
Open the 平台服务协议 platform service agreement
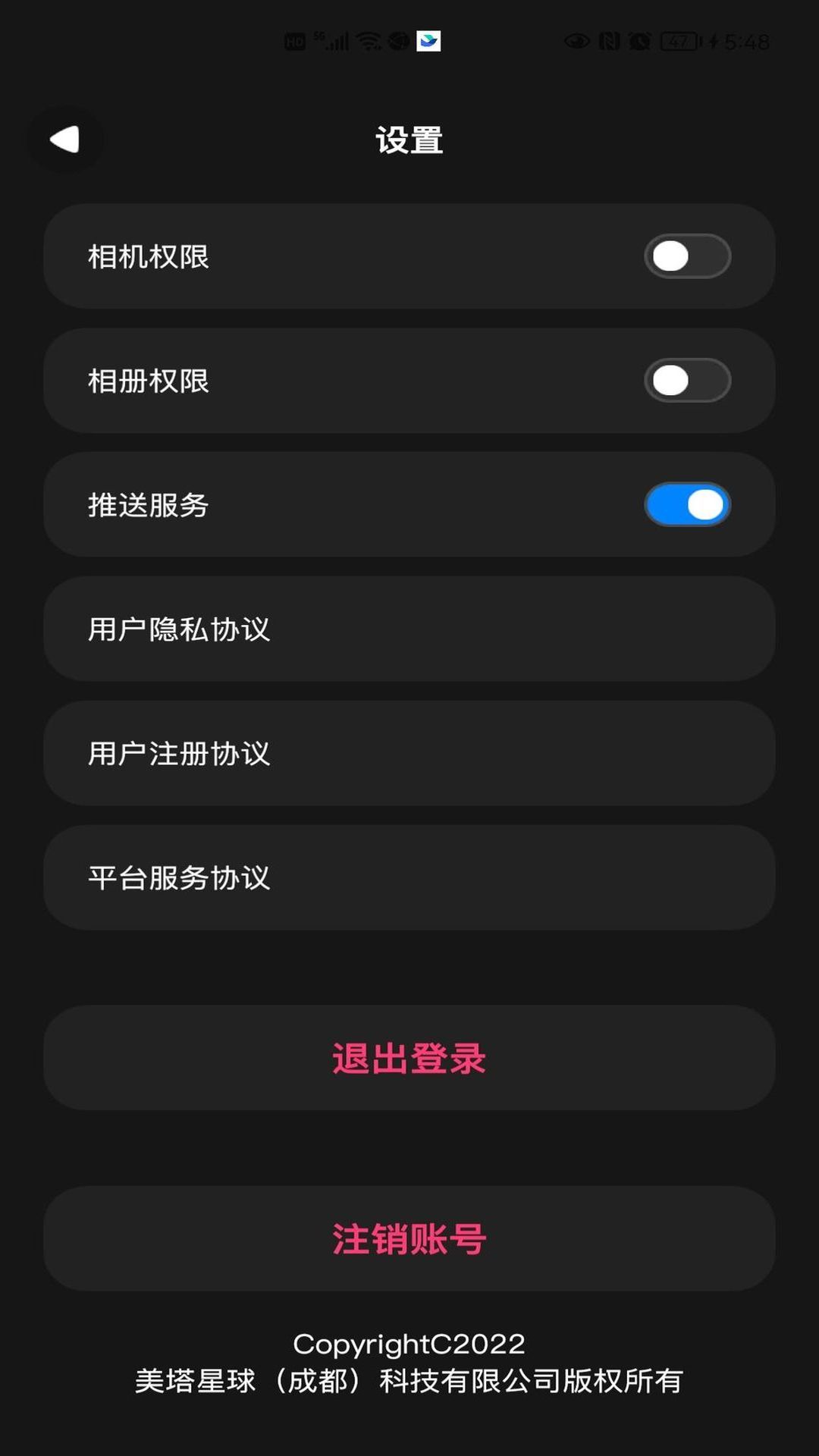click(x=409, y=877)
